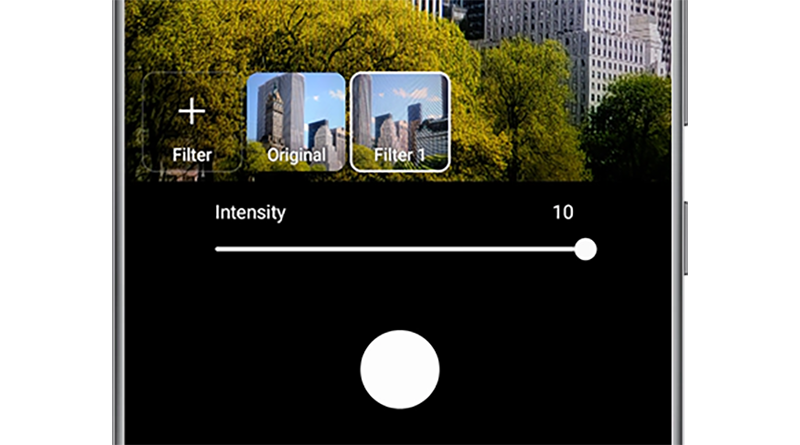Tap the Intensity slider track
Viewport: 800px width, 445px height.
pos(400,249)
